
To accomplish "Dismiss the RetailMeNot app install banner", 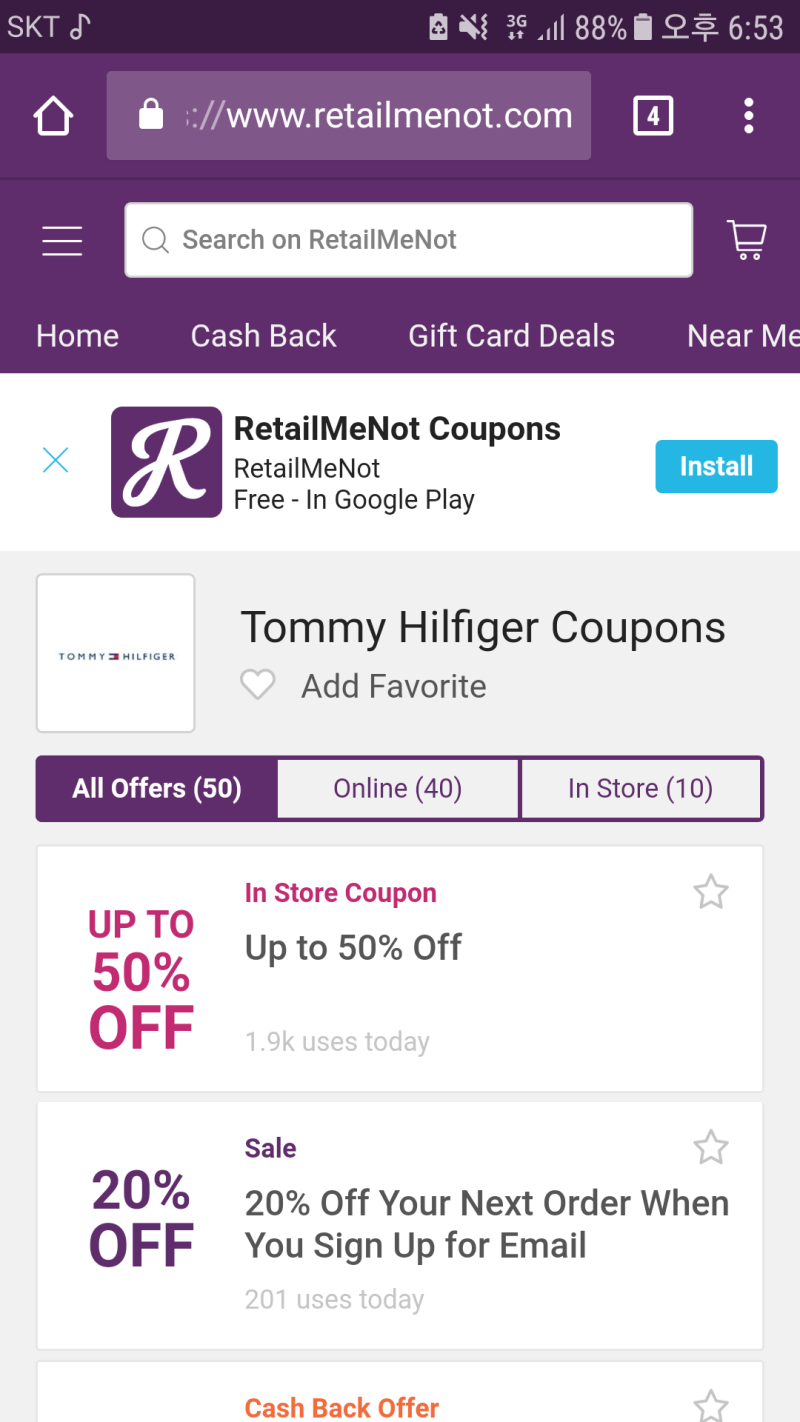I will (x=56, y=461).
